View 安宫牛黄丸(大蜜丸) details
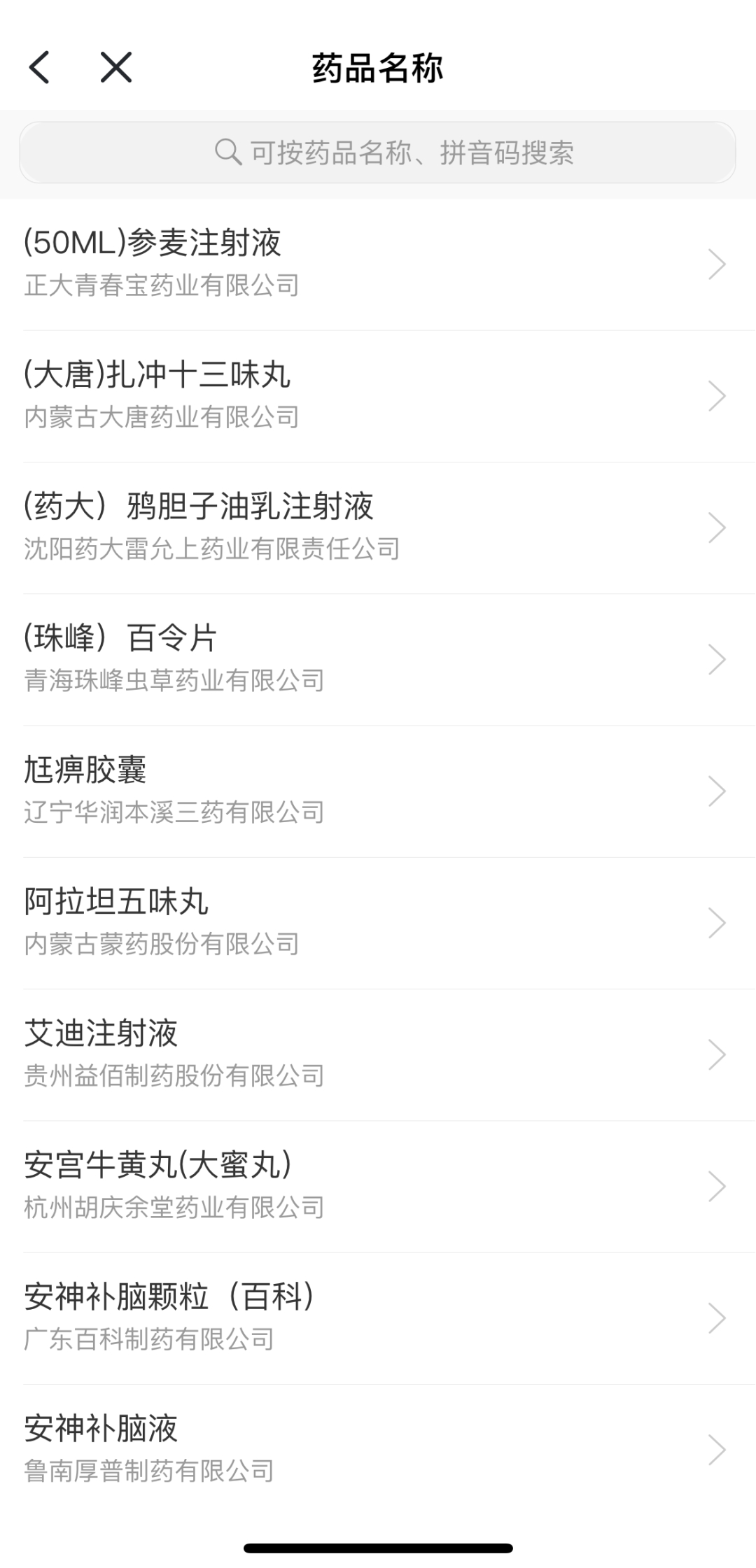The height and width of the screenshot is (1568, 756). (378, 1185)
